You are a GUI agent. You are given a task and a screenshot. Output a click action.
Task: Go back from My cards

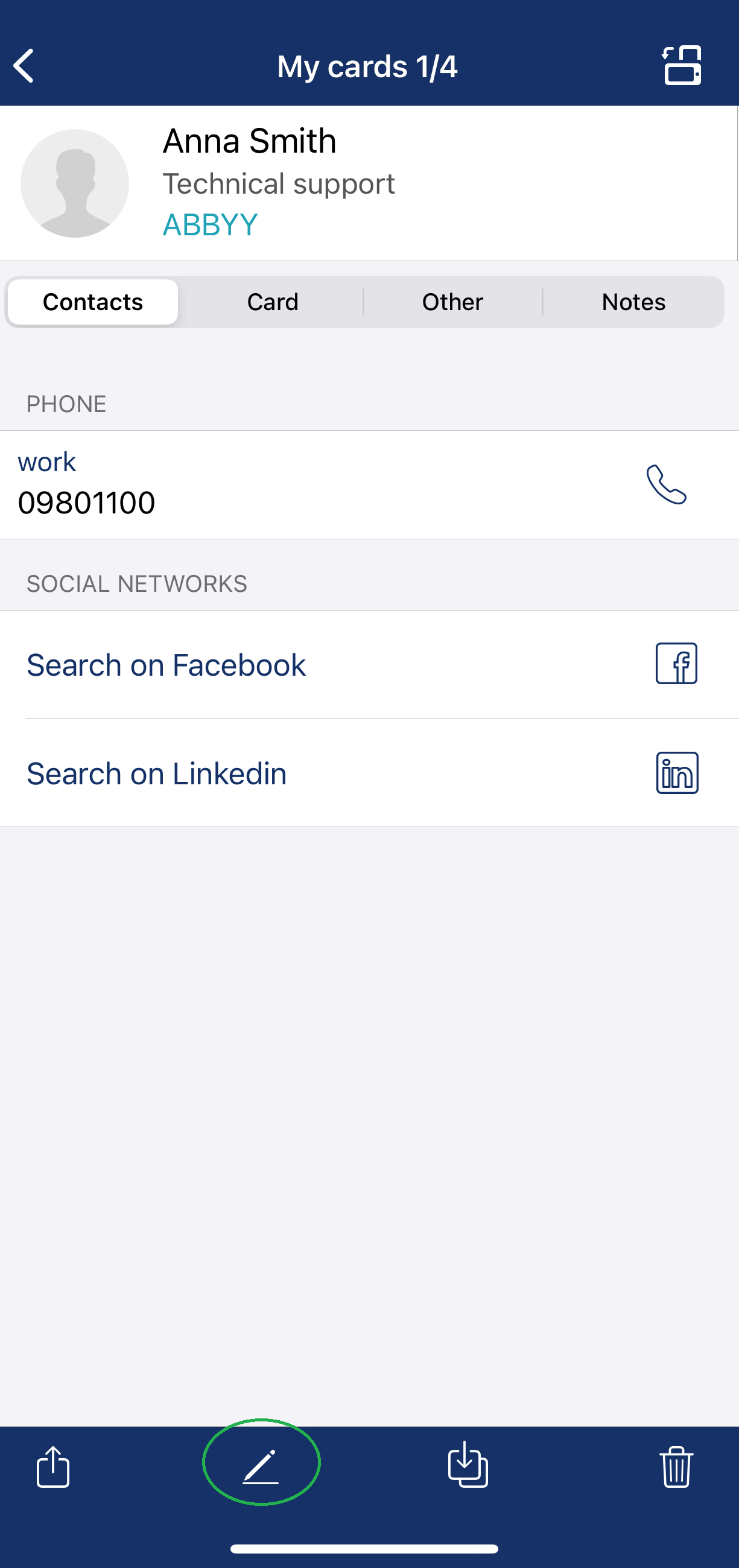tap(24, 66)
